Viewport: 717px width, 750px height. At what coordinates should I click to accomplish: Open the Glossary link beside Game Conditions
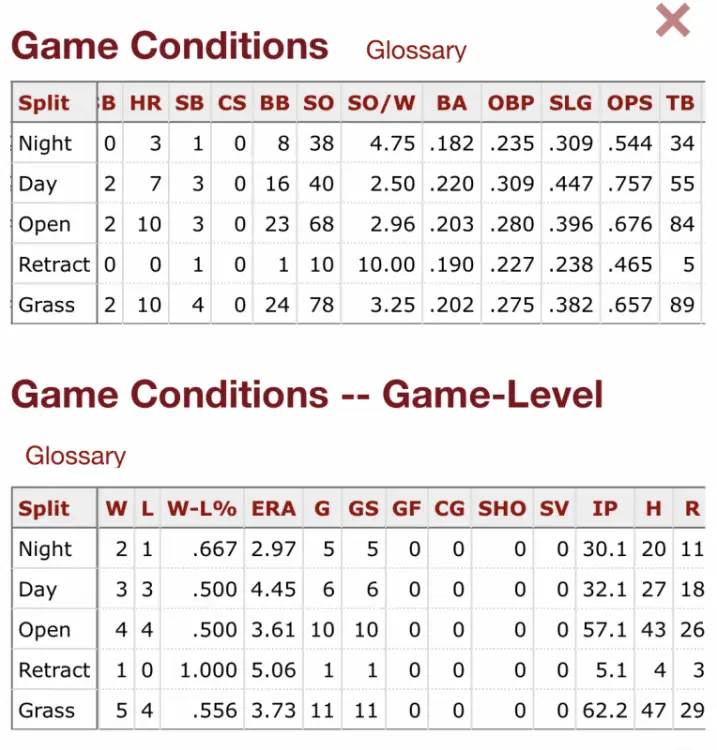click(x=416, y=50)
